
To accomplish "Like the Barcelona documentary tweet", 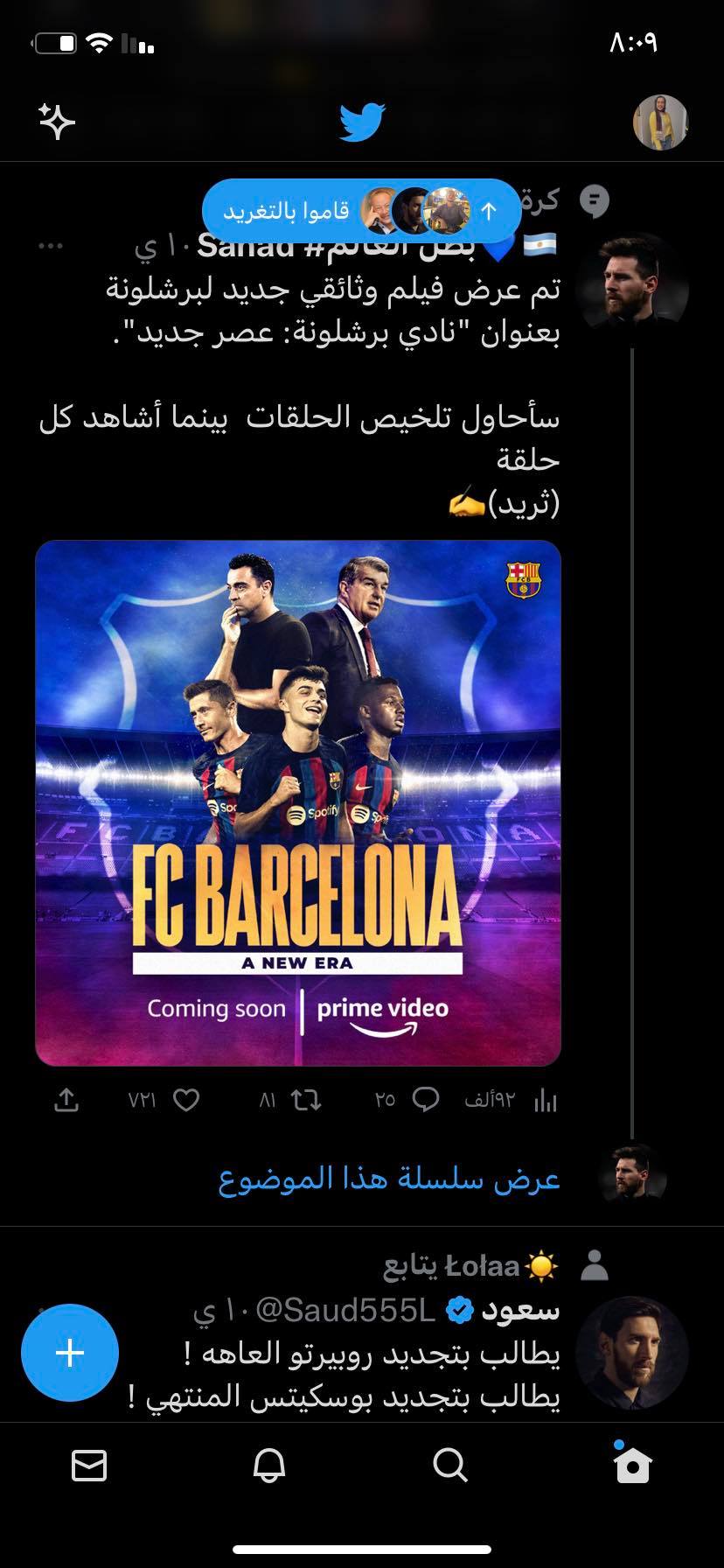I will click(185, 1100).
